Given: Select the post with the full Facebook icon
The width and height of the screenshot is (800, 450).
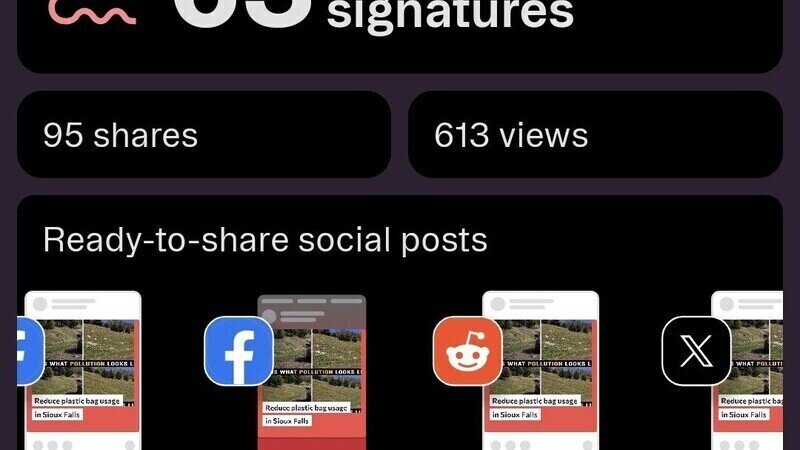Looking at the screenshot, I should click(285, 371).
